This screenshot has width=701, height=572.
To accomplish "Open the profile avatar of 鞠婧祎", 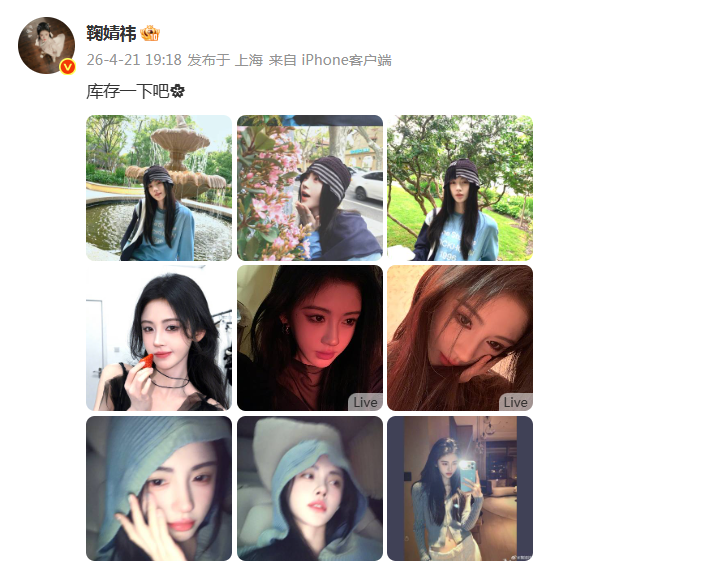I will tap(47, 46).
